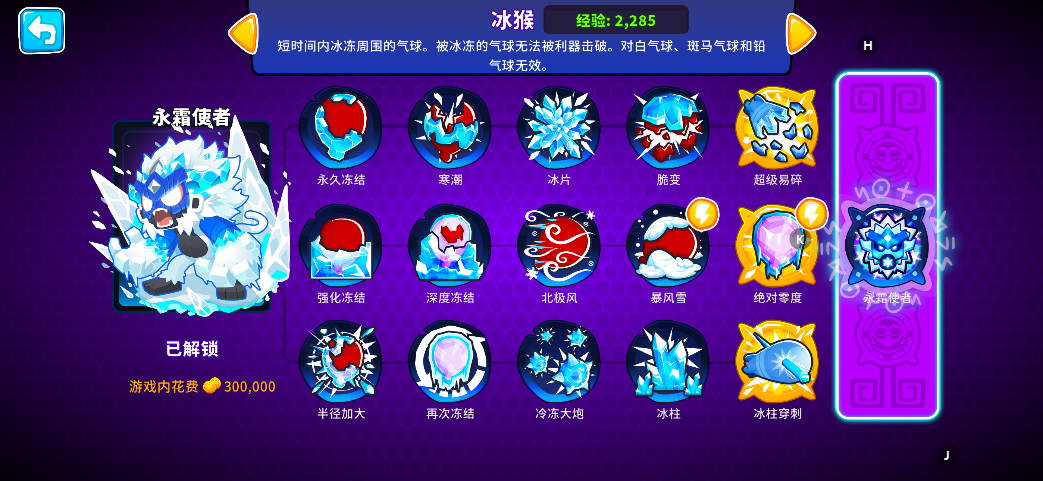The width and height of the screenshot is (1043, 481).
Task: View the 再次冻结 upgrade
Action: click(450, 361)
